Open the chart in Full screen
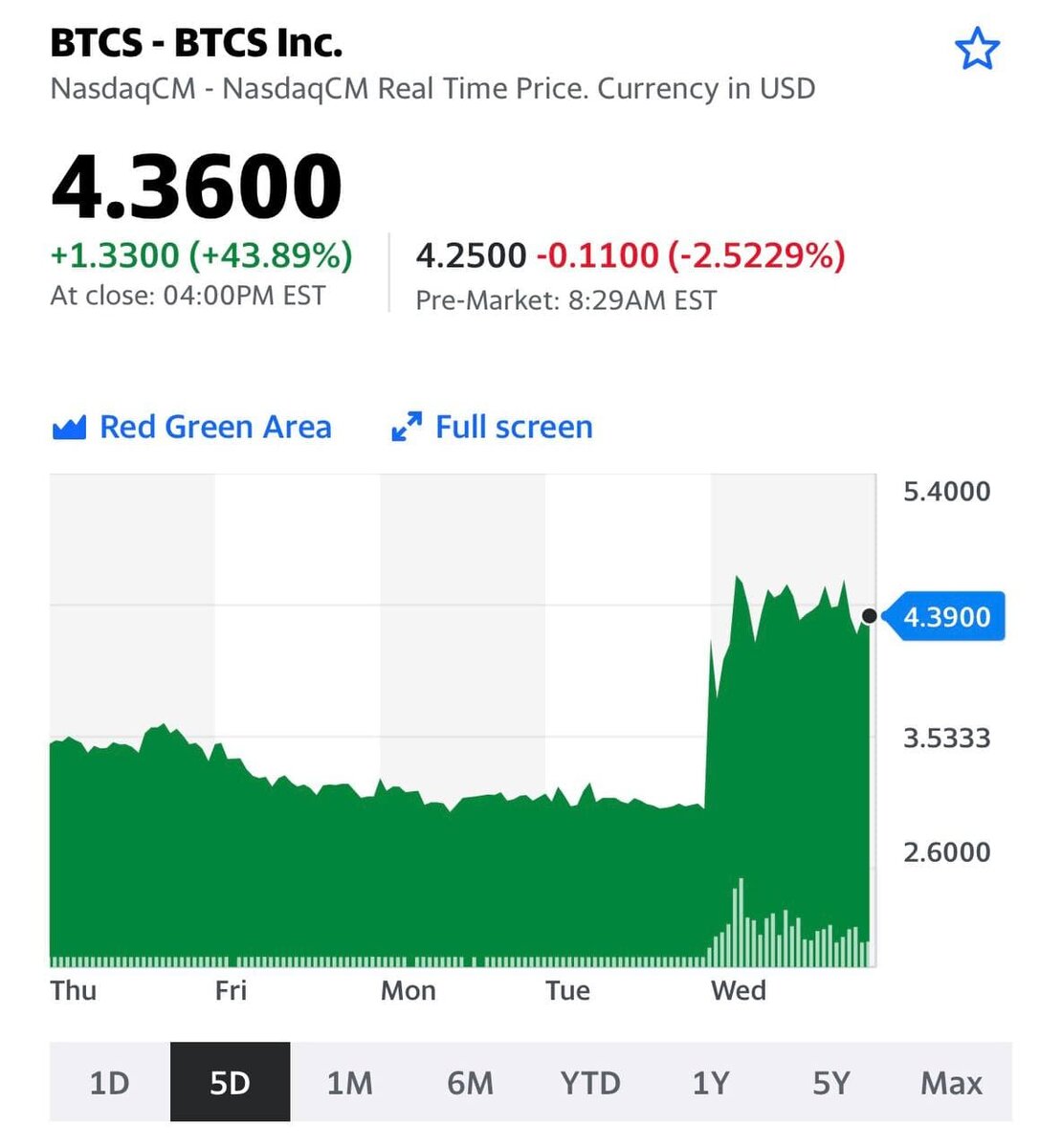This screenshot has width=1062, height=1148. point(493,427)
